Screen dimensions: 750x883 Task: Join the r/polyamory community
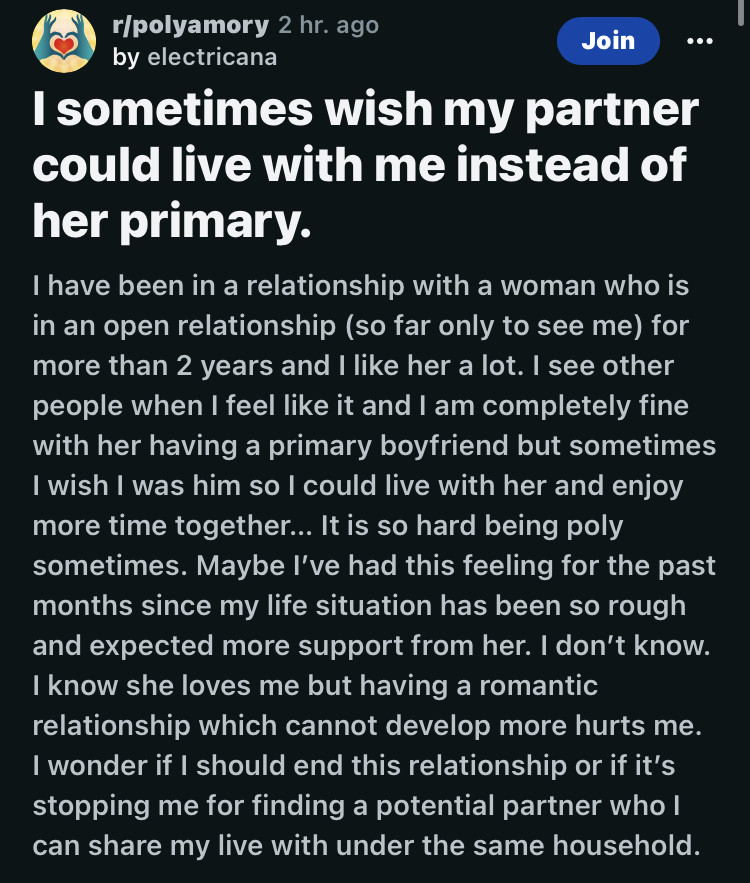(608, 41)
